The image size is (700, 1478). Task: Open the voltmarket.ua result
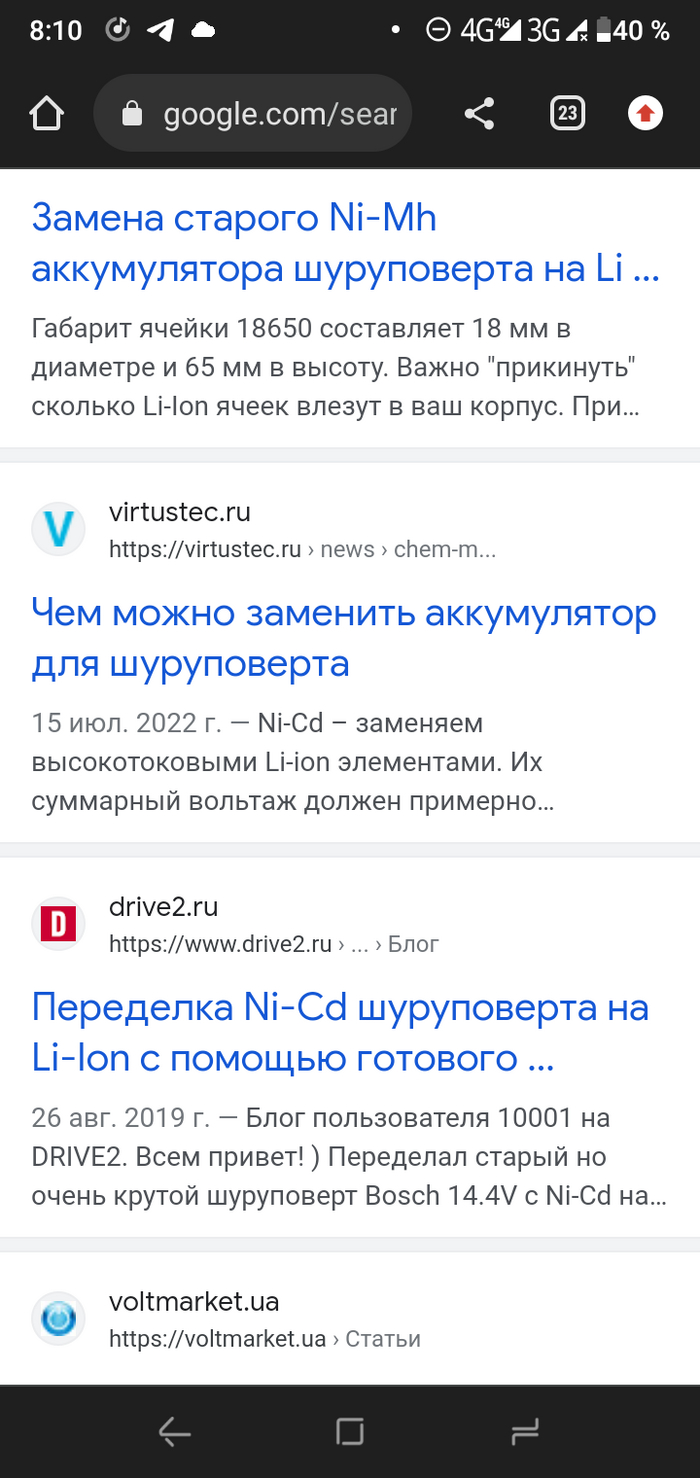194,1302
